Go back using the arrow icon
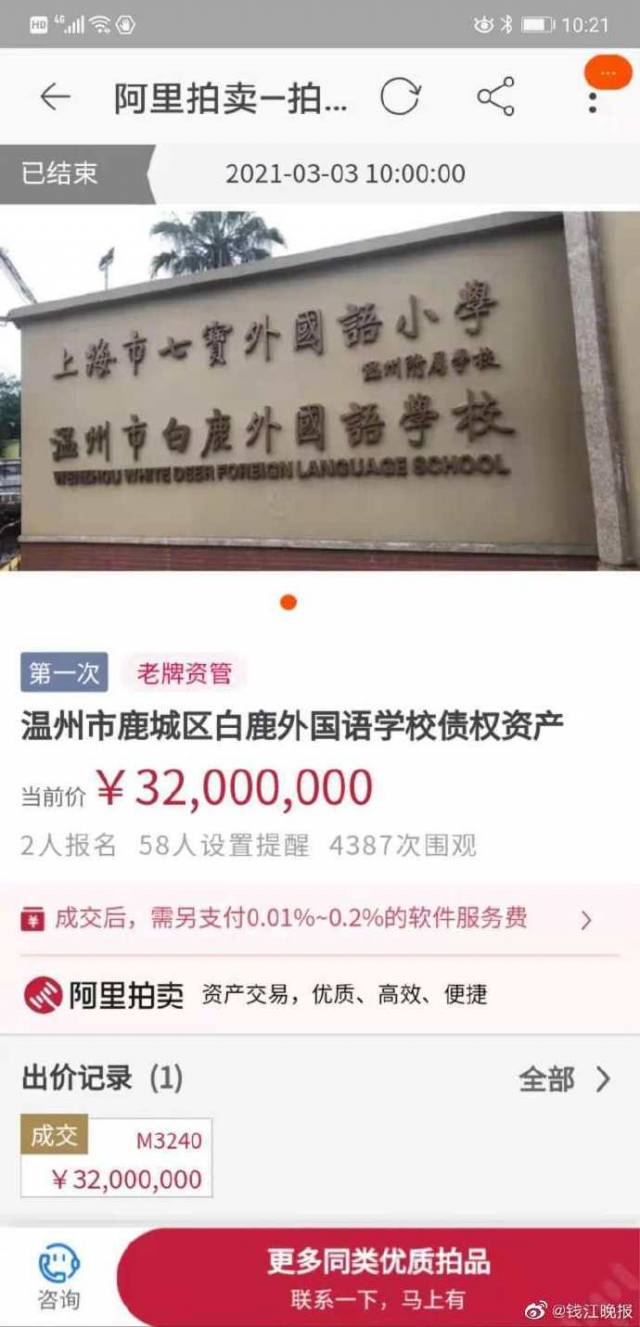The height and width of the screenshot is (1327, 640). 55,97
